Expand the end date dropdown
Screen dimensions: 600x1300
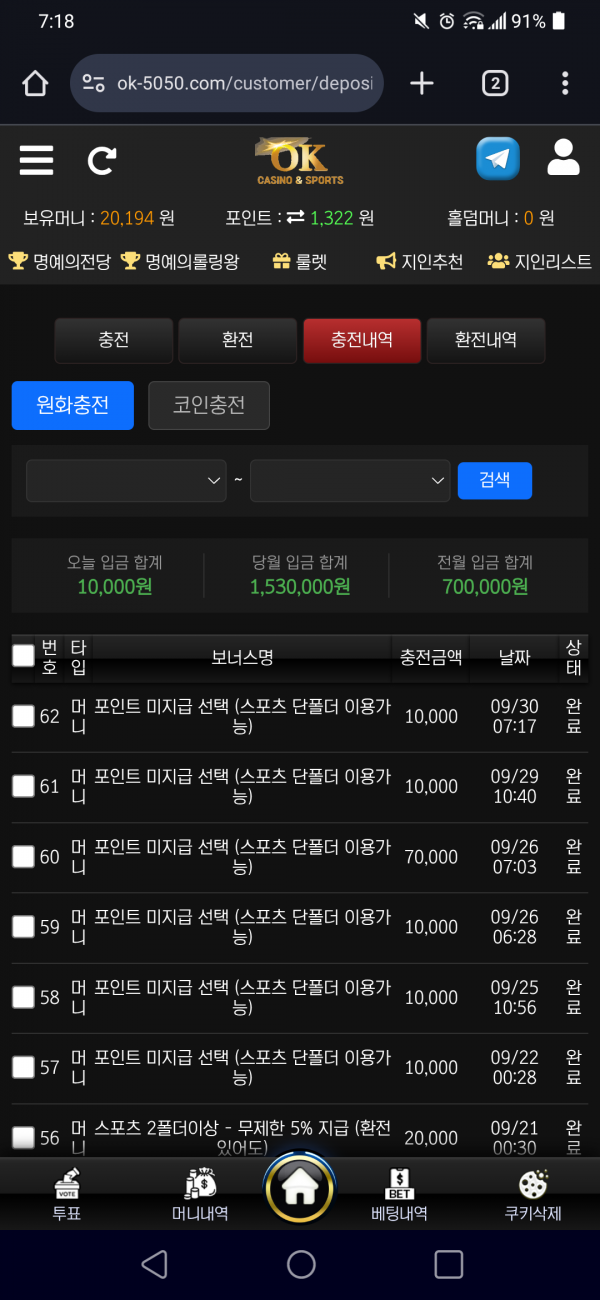(350, 481)
